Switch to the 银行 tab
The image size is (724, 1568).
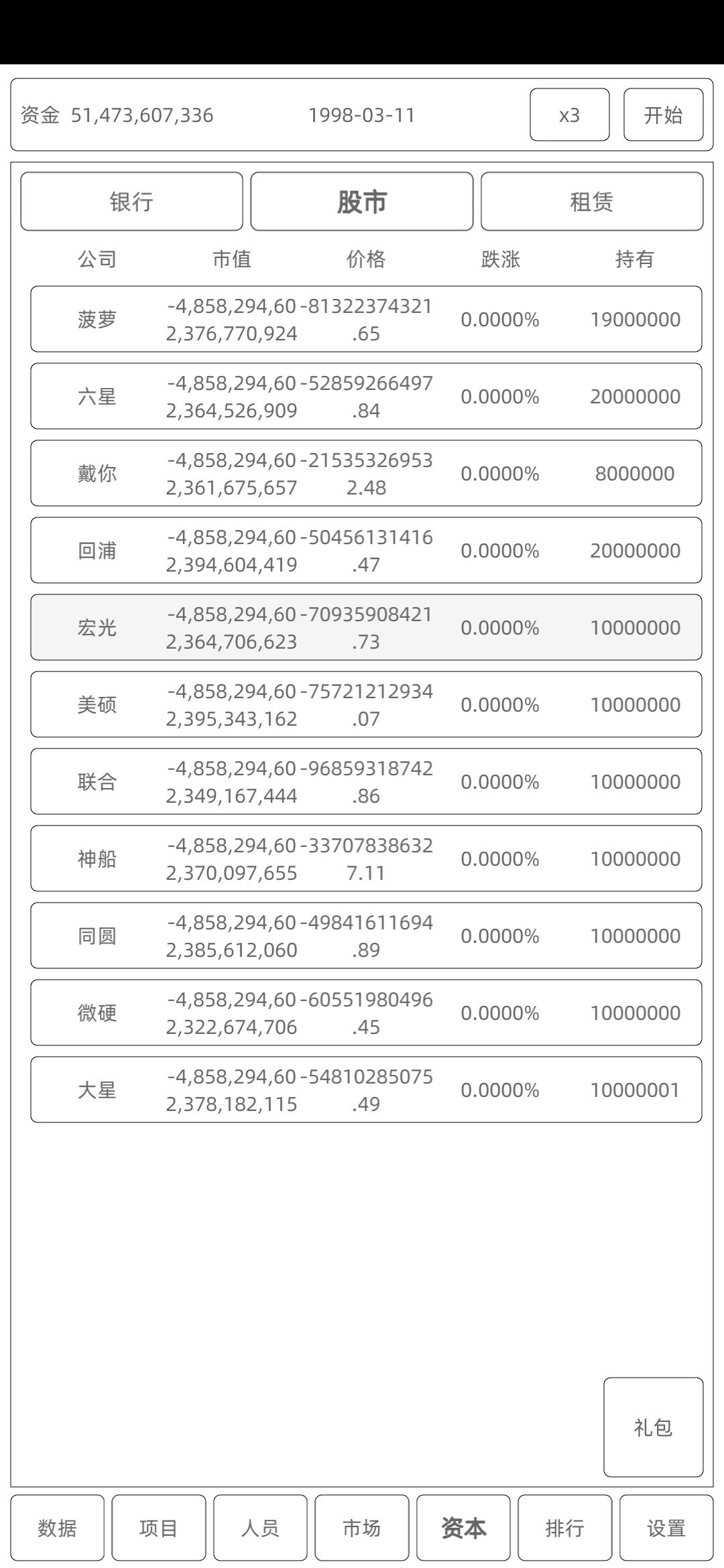pos(131,201)
